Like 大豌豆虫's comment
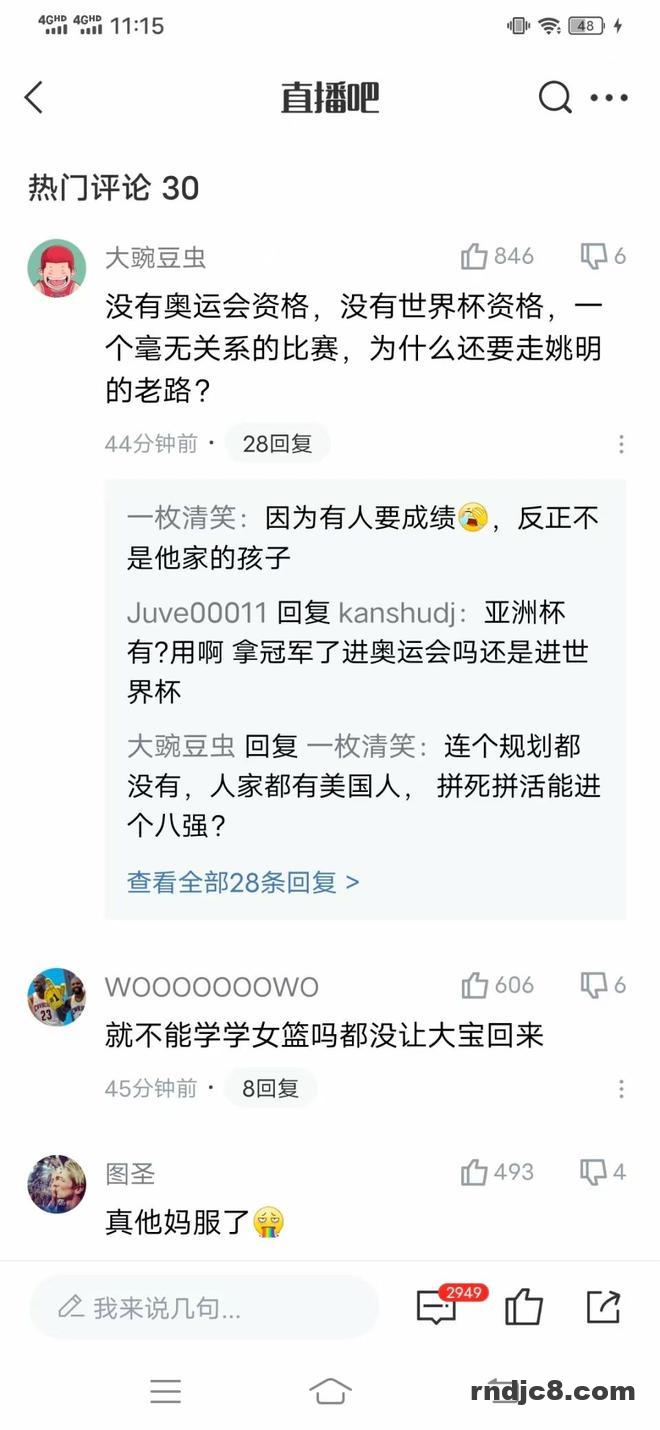Screen dimensions: 660x1430 pos(475,257)
